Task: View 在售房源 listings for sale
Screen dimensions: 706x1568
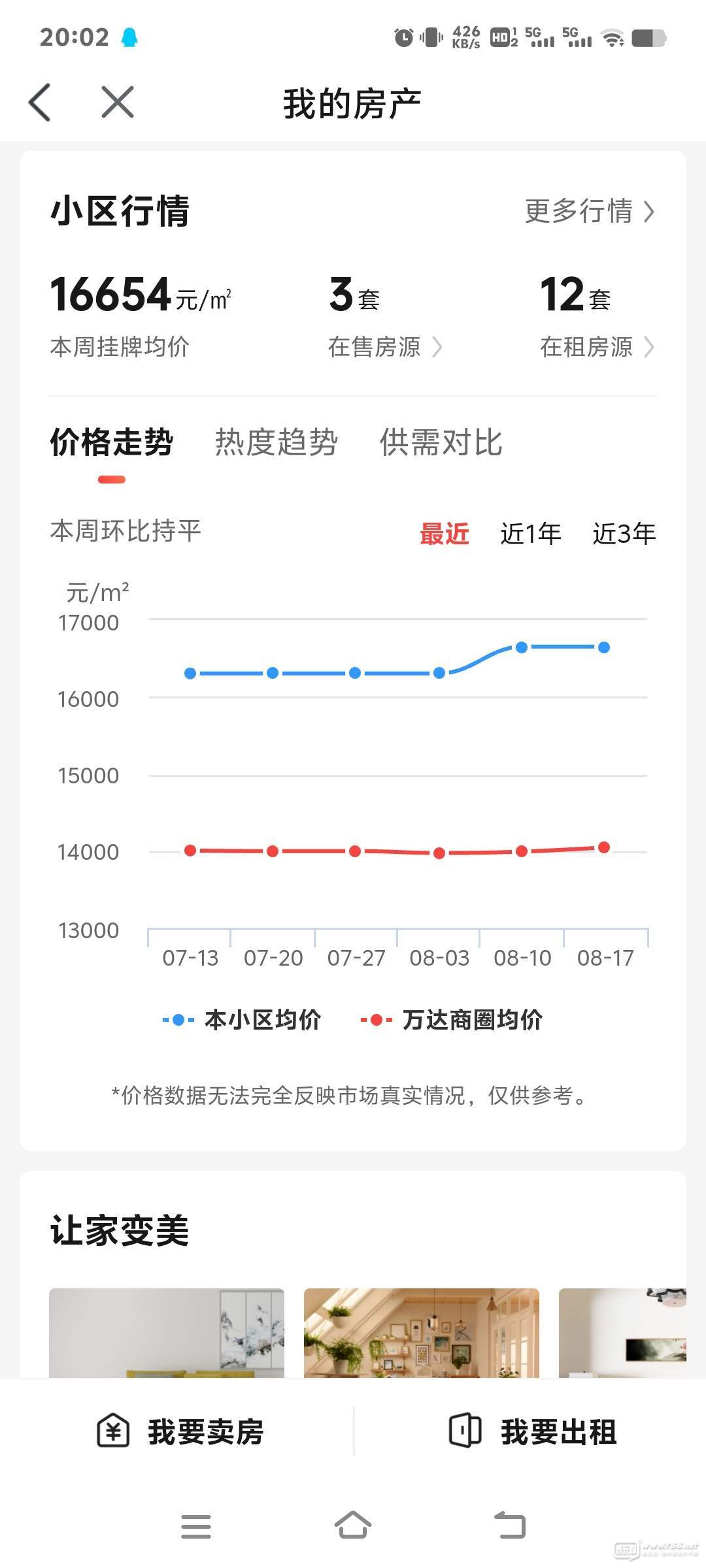Action: point(384,347)
